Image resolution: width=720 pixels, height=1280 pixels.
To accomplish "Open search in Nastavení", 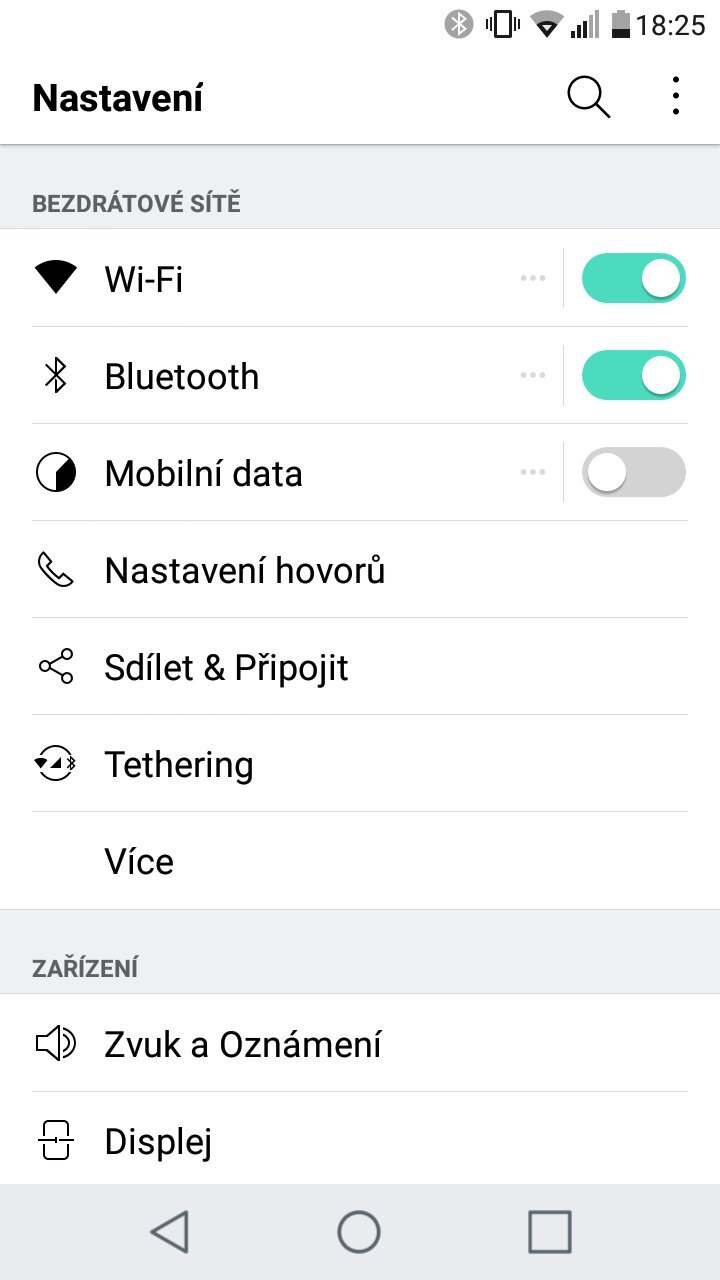I will (x=588, y=97).
